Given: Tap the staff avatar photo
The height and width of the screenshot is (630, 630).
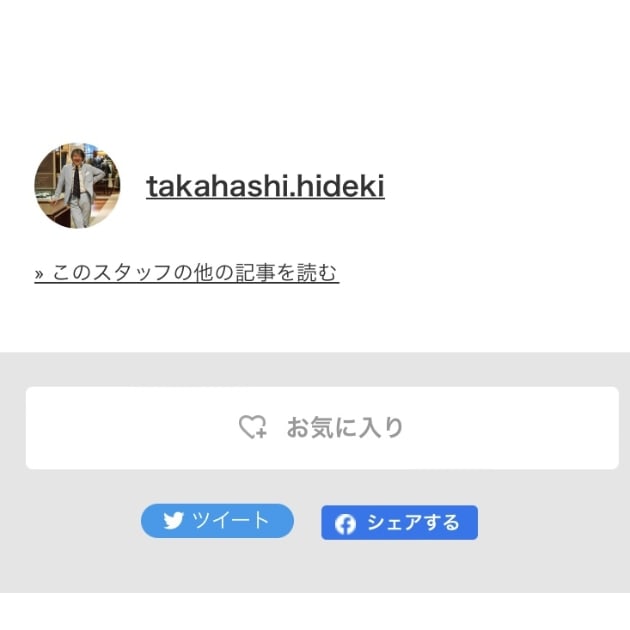Looking at the screenshot, I should pyautogui.click(x=77, y=185).
